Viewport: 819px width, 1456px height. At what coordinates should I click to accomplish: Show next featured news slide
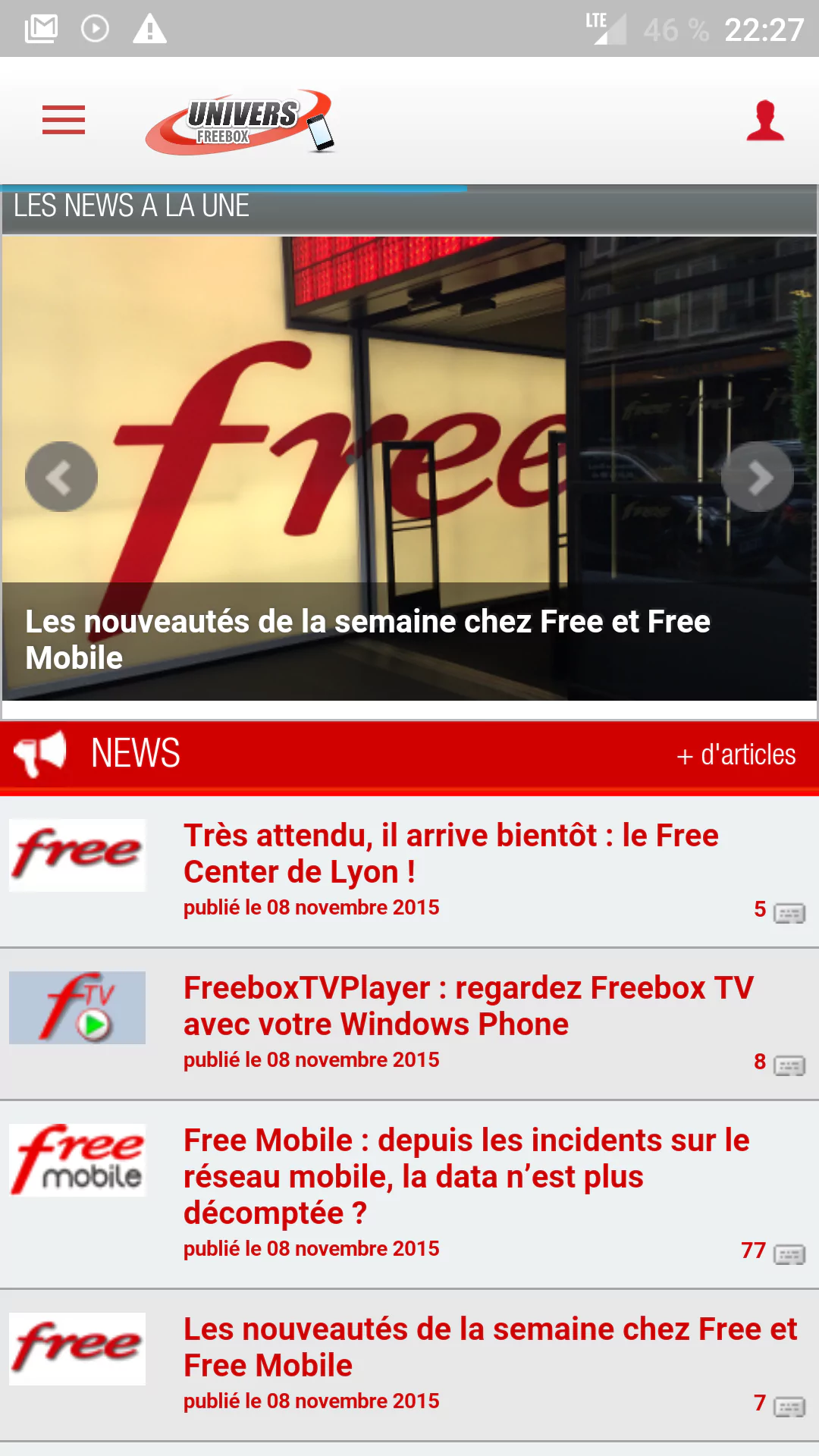pyautogui.click(x=757, y=476)
